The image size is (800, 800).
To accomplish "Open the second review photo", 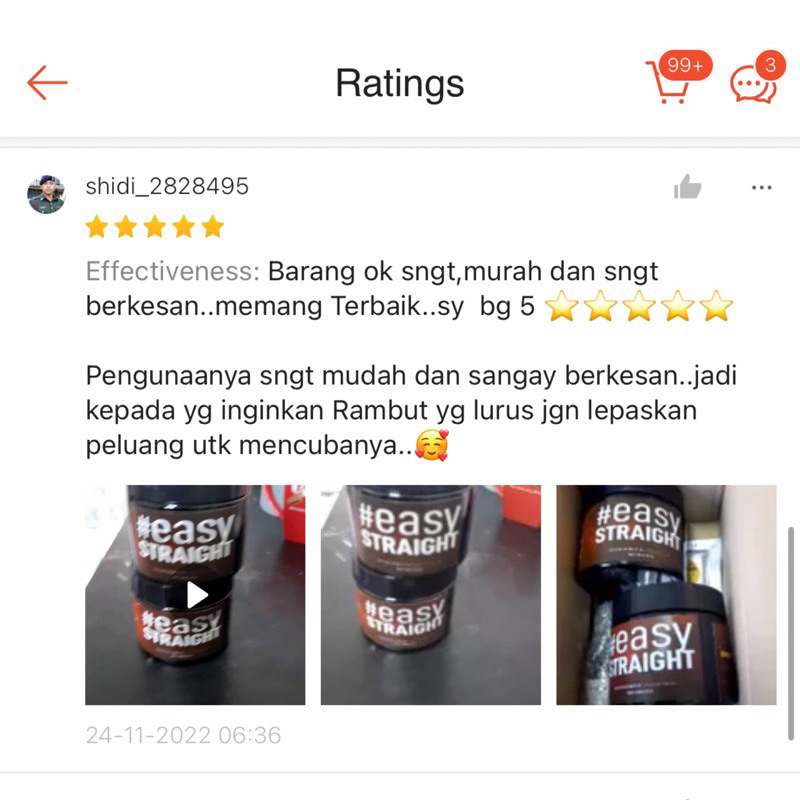I will click(x=431, y=595).
